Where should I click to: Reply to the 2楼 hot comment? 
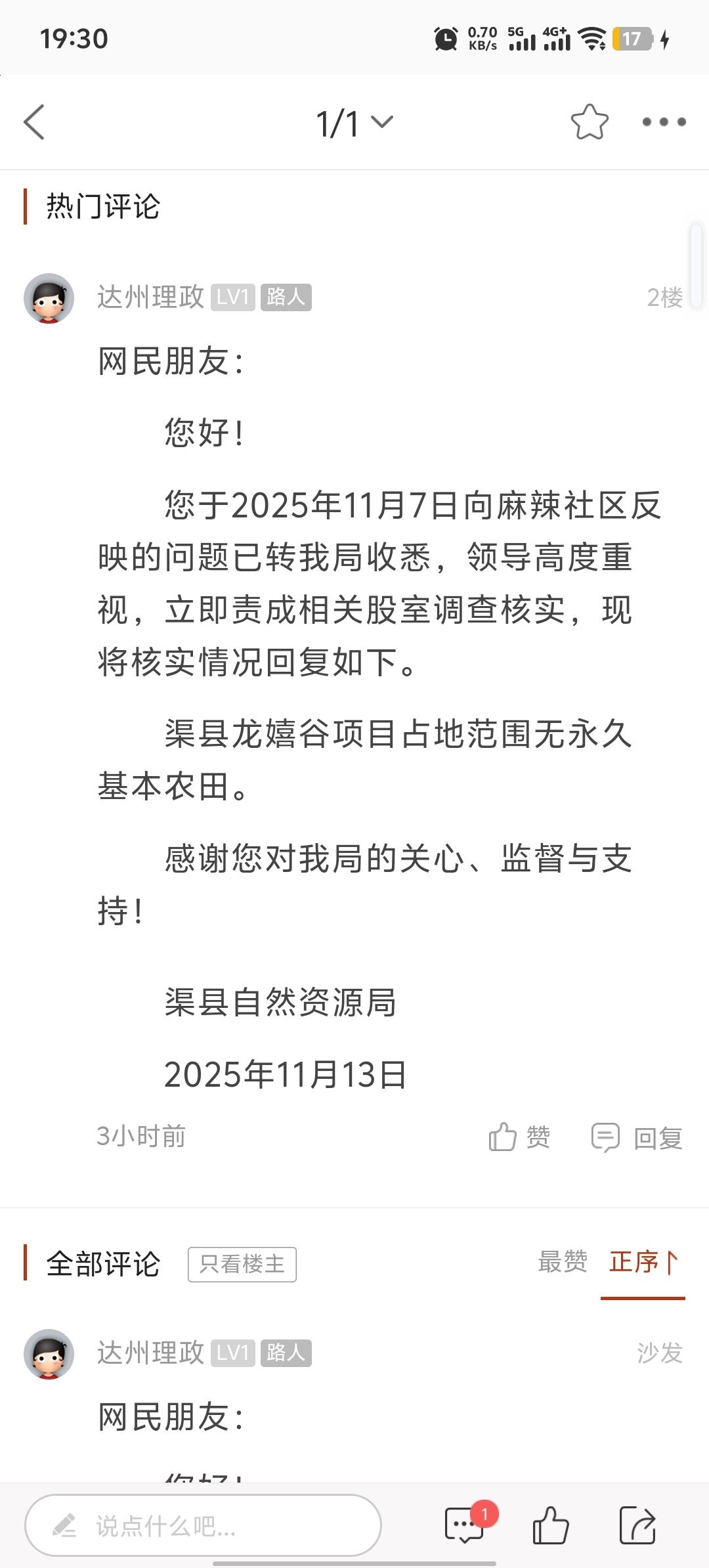tap(637, 1137)
